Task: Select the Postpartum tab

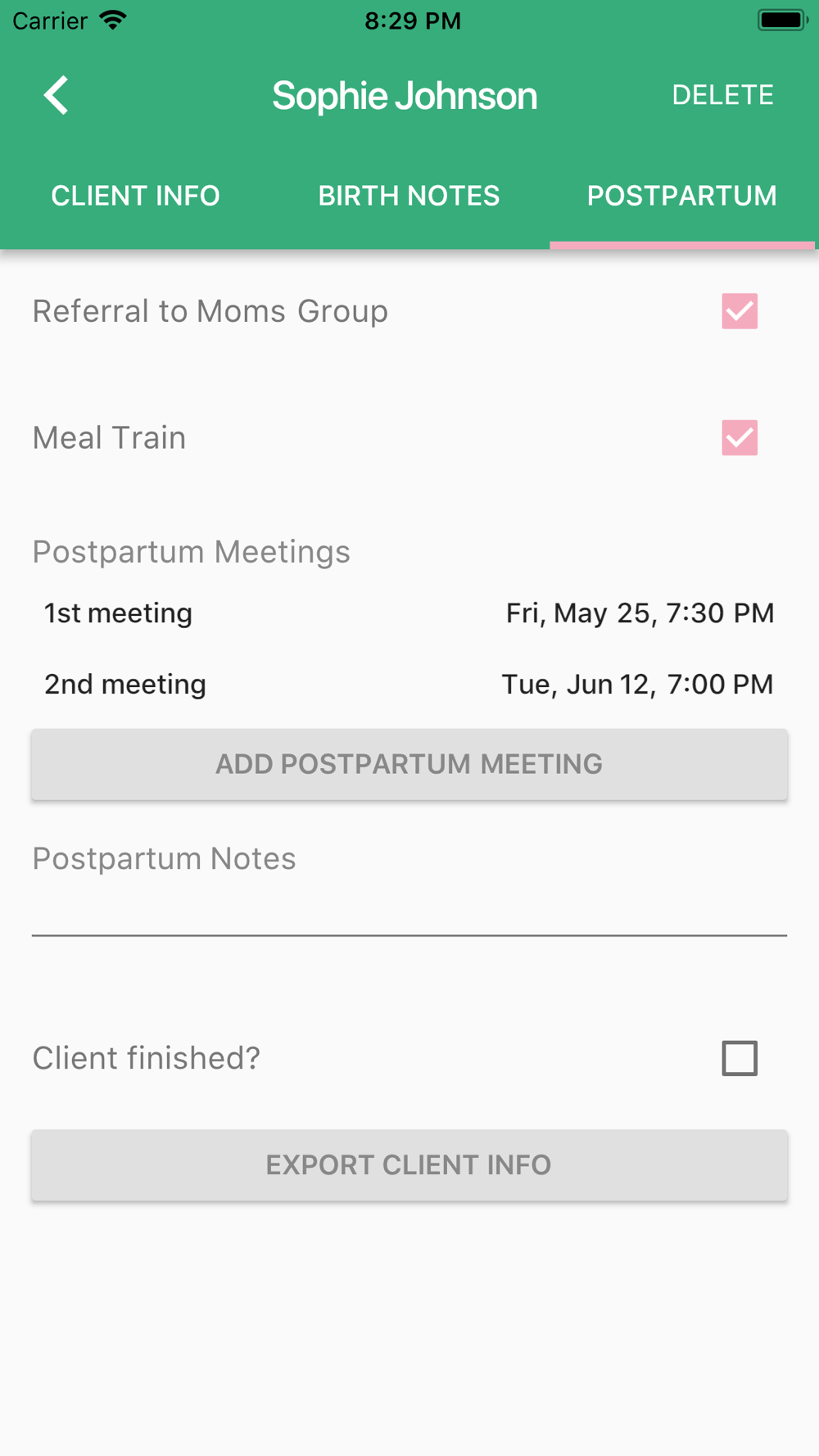Action: tap(681, 196)
